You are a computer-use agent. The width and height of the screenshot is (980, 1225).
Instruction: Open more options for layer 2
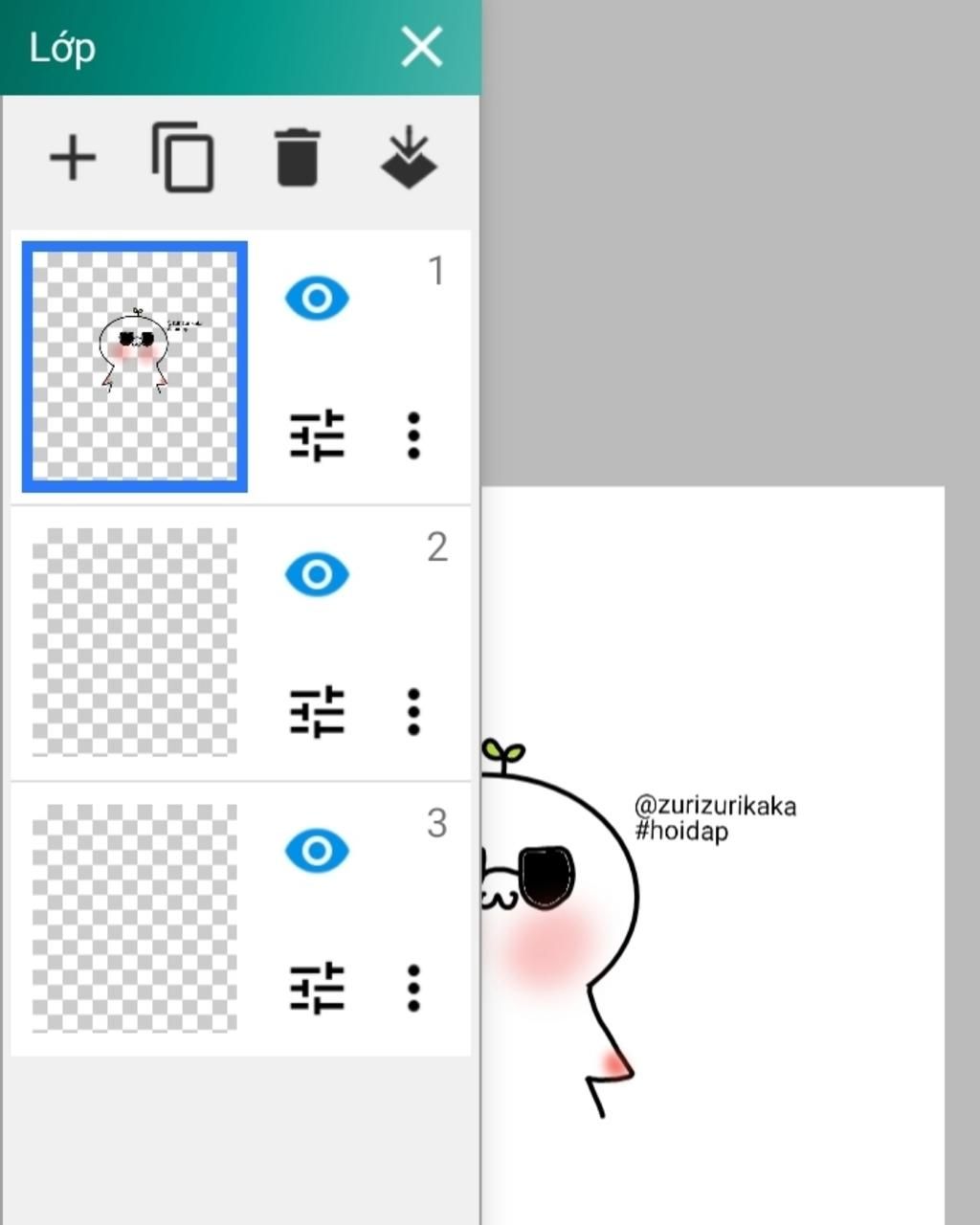[x=413, y=711]
